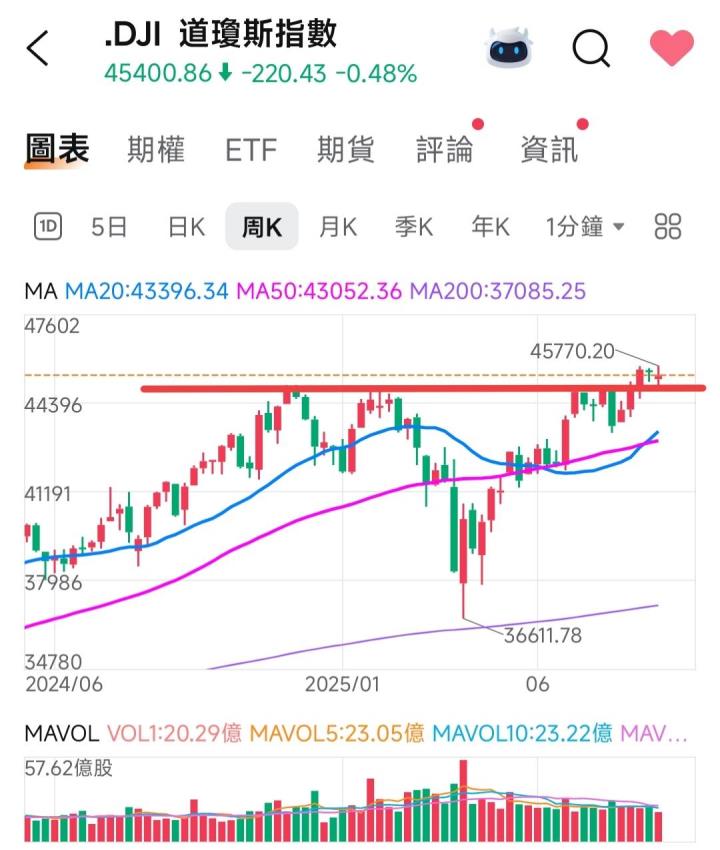The width and height of the screenshot is (720, 850).
Task: Select the 圖表 tab
Action: 57,150
